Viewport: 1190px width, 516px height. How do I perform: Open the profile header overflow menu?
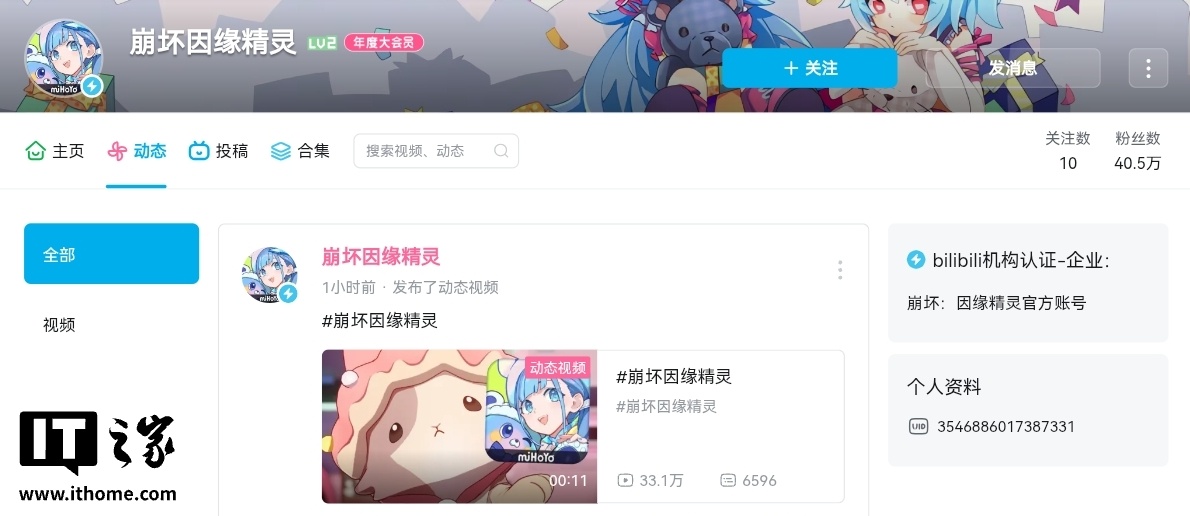coord(1148,69)
